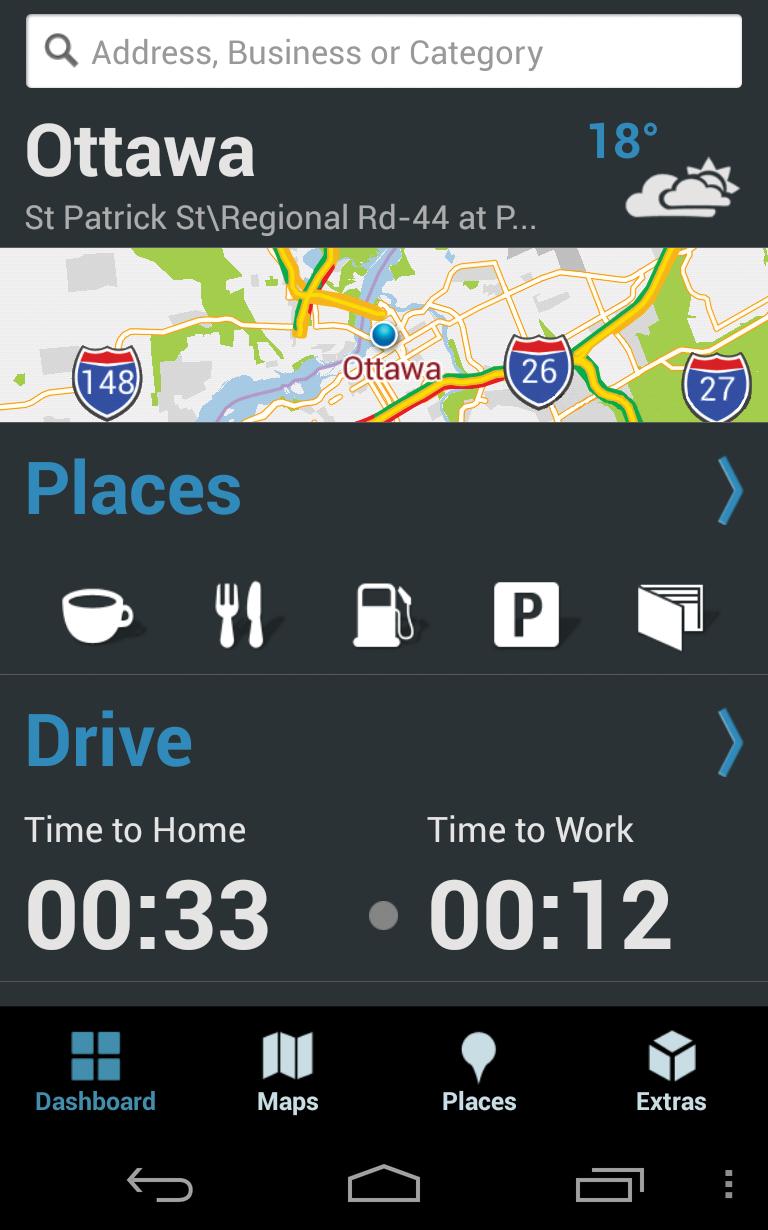Search for nearby restaurants

coord(240,613)
